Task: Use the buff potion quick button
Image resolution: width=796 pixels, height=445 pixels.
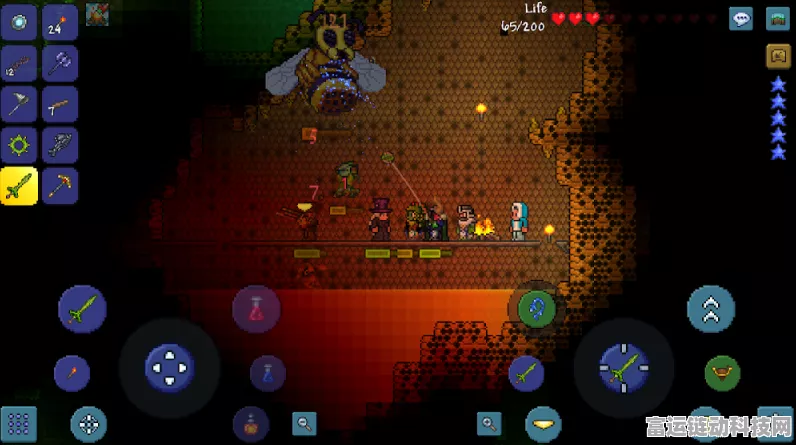Action: point(250,423)
